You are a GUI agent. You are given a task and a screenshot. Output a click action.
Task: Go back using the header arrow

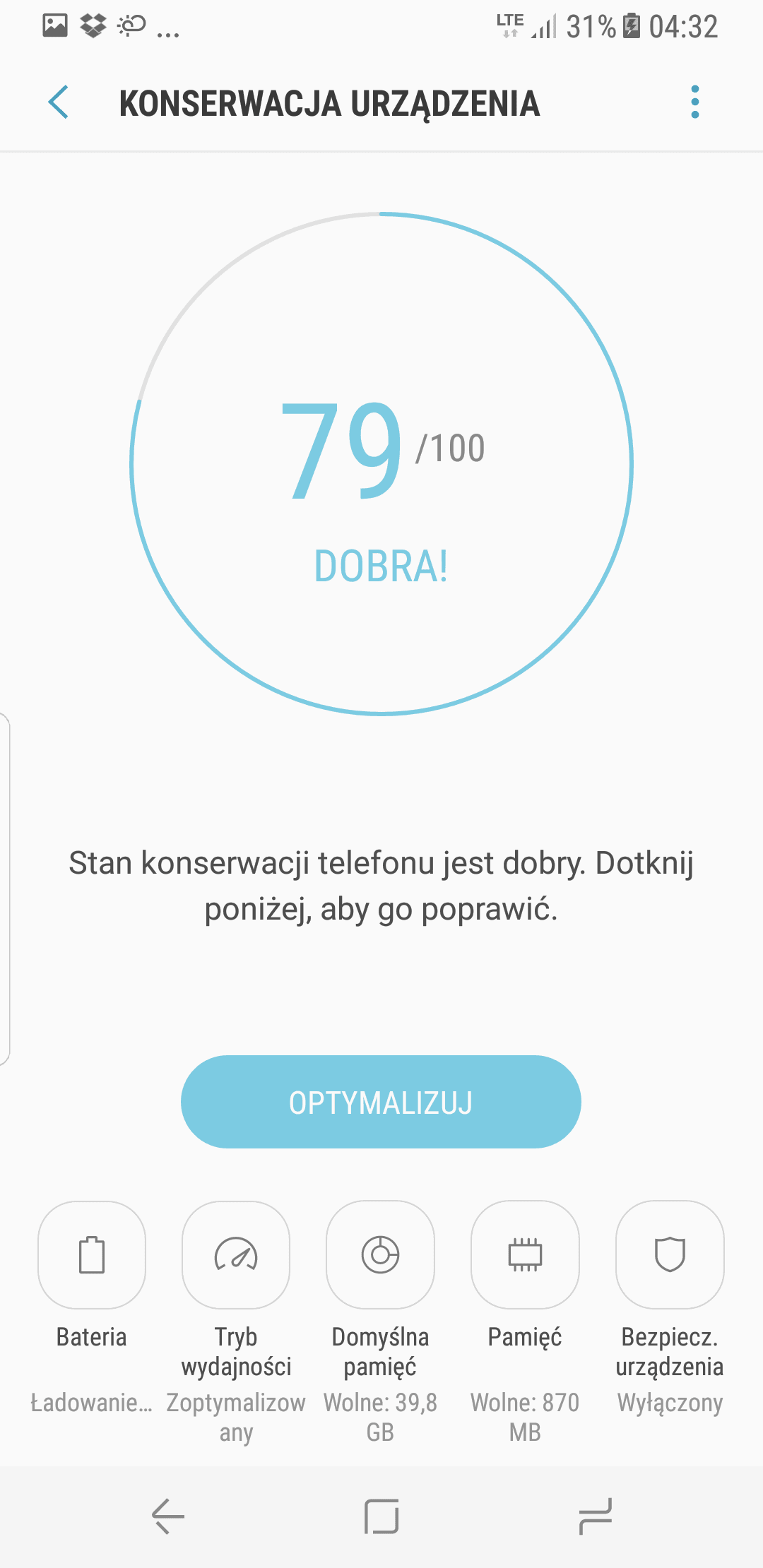point(59,102)
